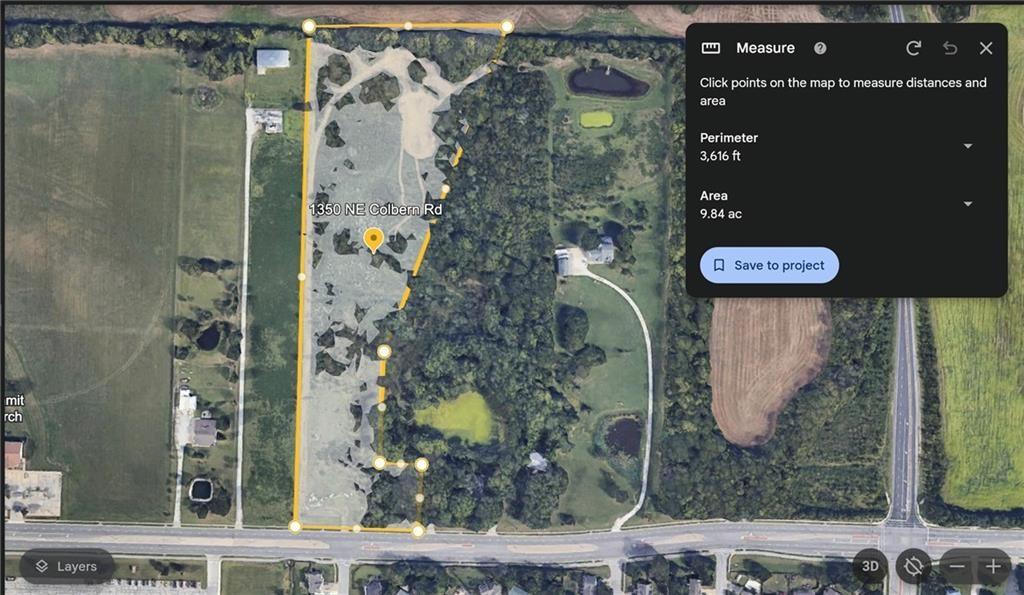Screen dimensions: 1024x595
Task: Close the Measure panel
Action: (985, 48)
